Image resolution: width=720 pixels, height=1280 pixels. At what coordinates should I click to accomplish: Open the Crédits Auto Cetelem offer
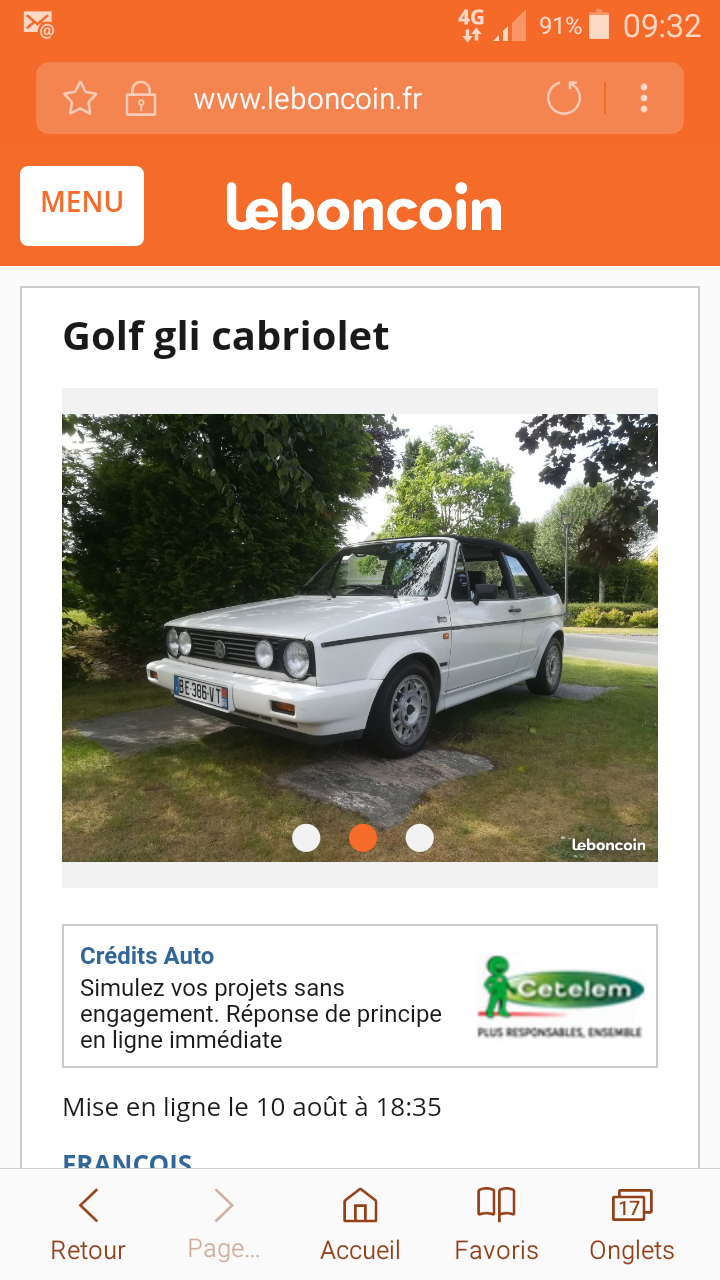pyautogui.click(x=360, y=996)
